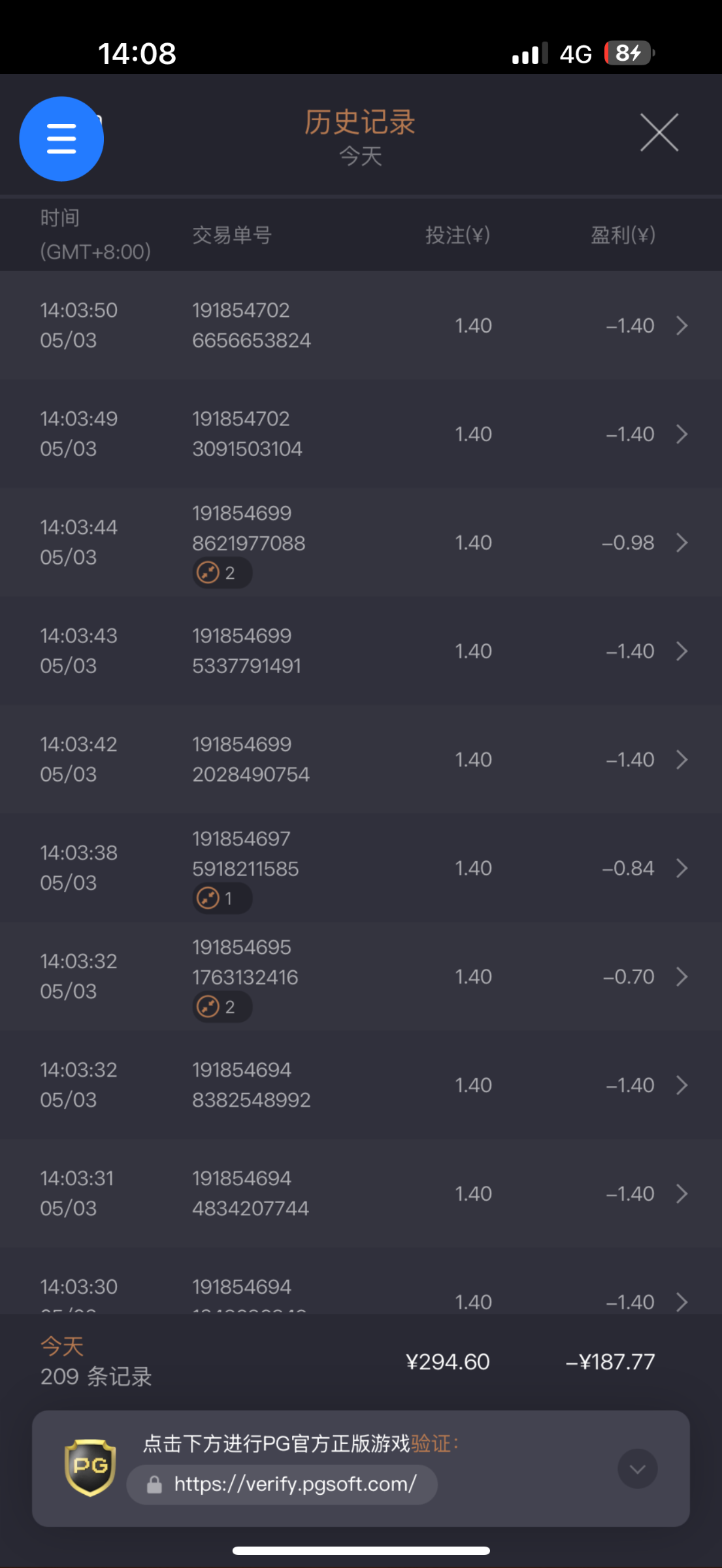Screen dimensions: 722x1568
Task: Collapse the PG verification banner chevron
Action: tap(638, 1469)
